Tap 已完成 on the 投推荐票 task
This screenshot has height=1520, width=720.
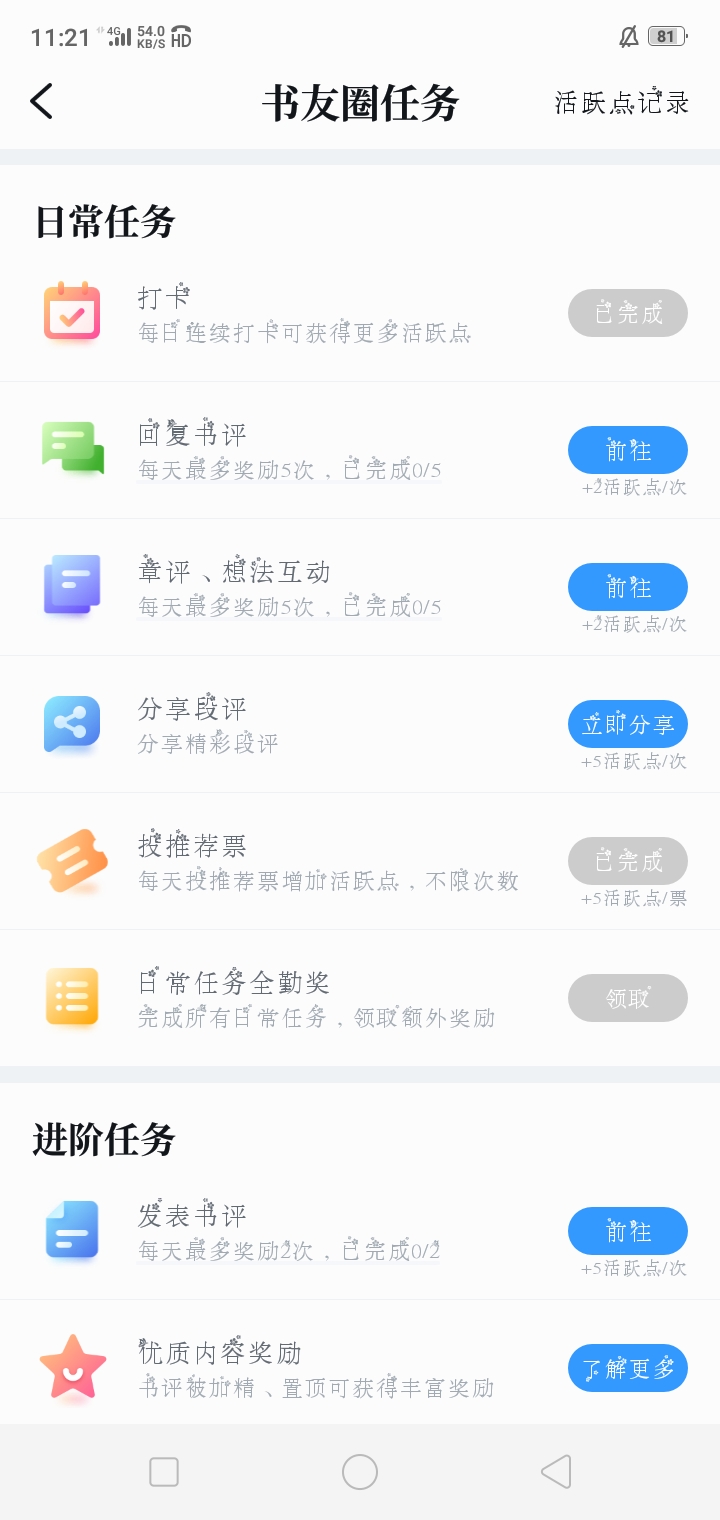(x=627, y=861)
